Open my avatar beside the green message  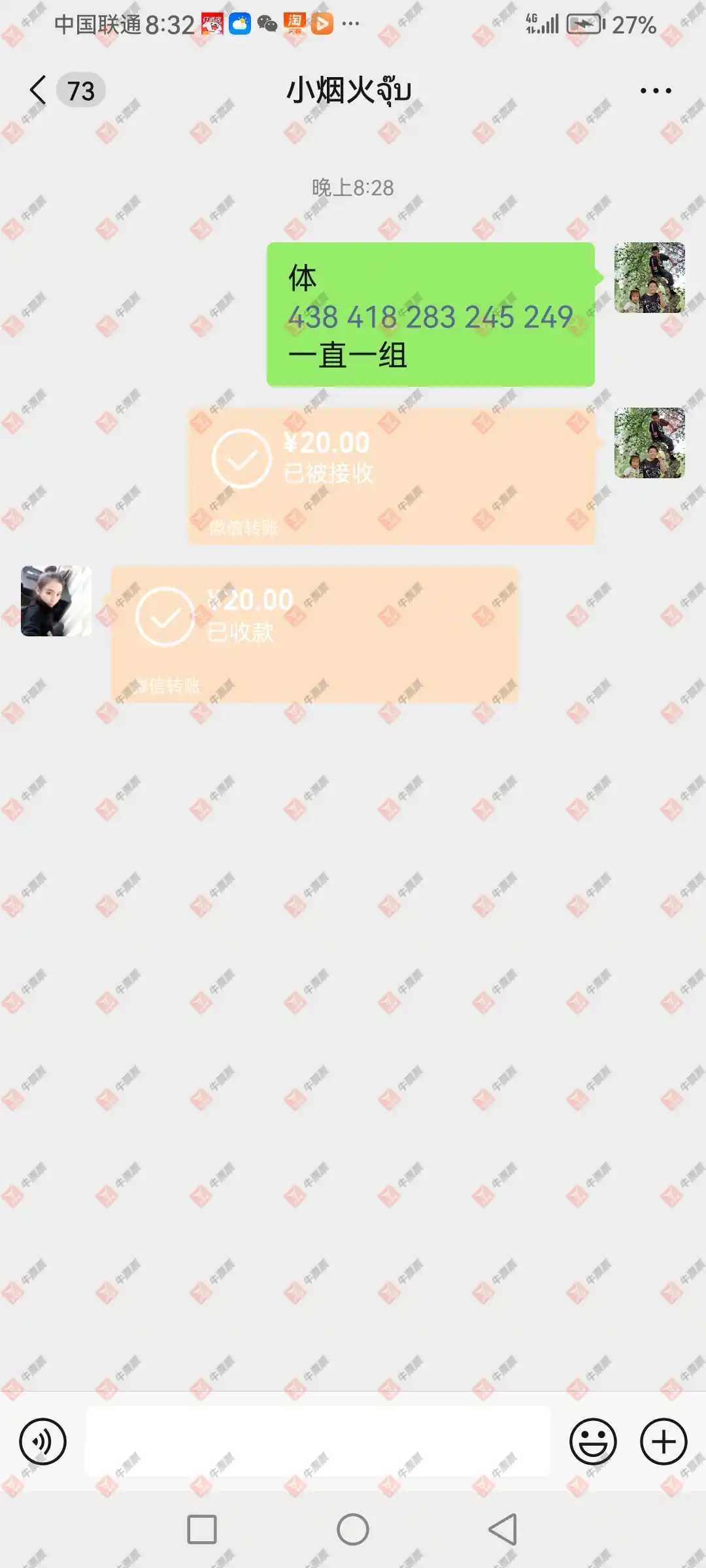pyautogui.click(x=649, y=278)
